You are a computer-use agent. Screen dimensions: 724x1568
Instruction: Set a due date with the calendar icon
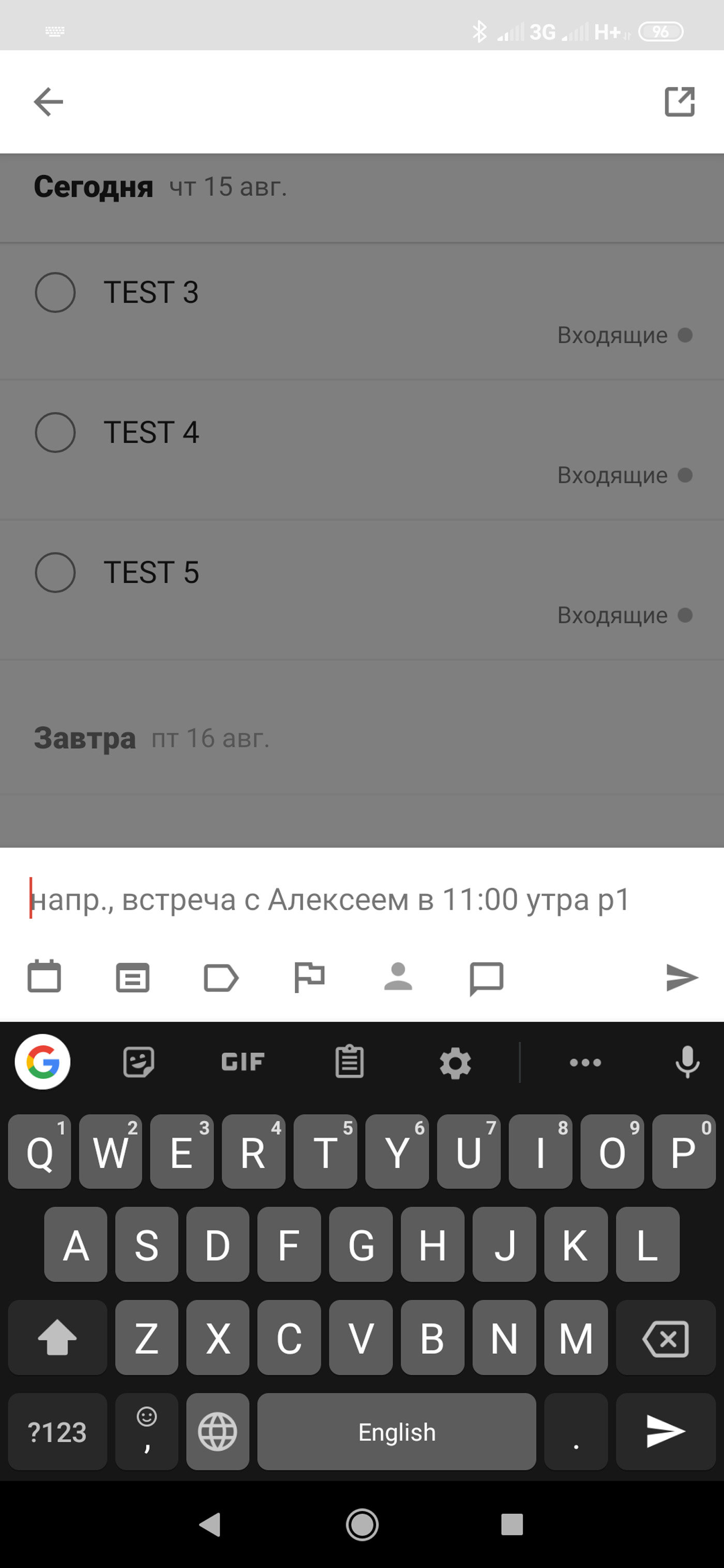click(x=44, y=977)
